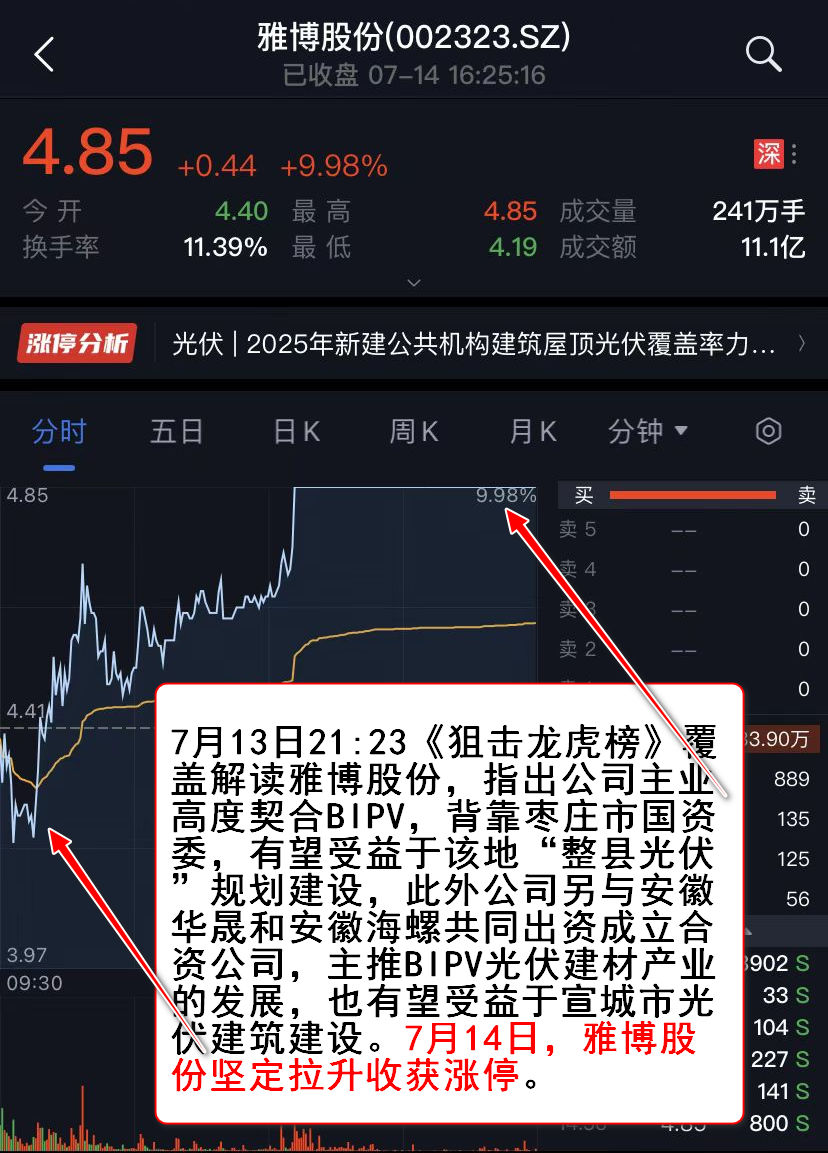
Task: Switch to the 周K chart tab
Action: click(414, 432)
